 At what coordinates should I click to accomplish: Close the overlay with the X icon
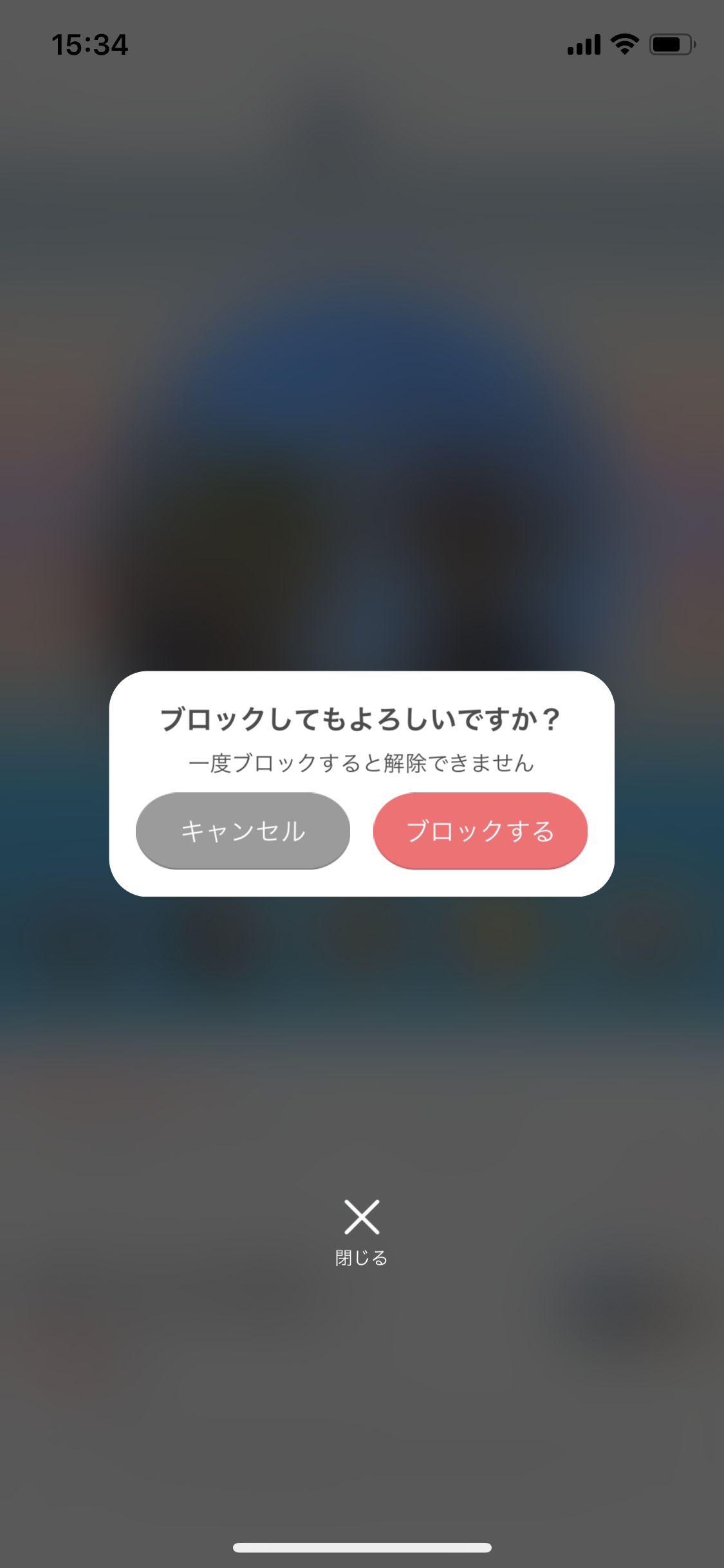tap(362, 1217)
